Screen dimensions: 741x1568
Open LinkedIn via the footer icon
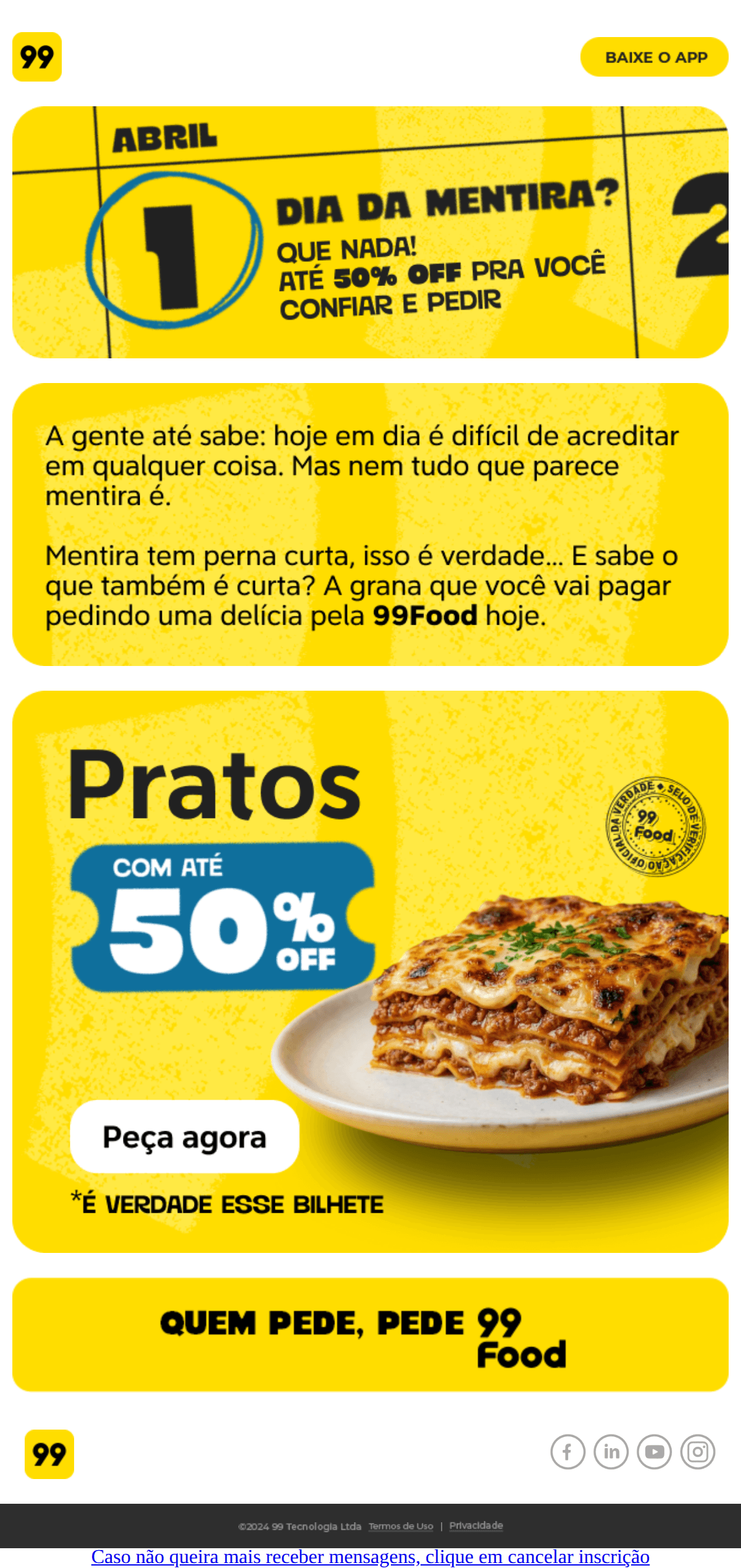pos(611,1451)
